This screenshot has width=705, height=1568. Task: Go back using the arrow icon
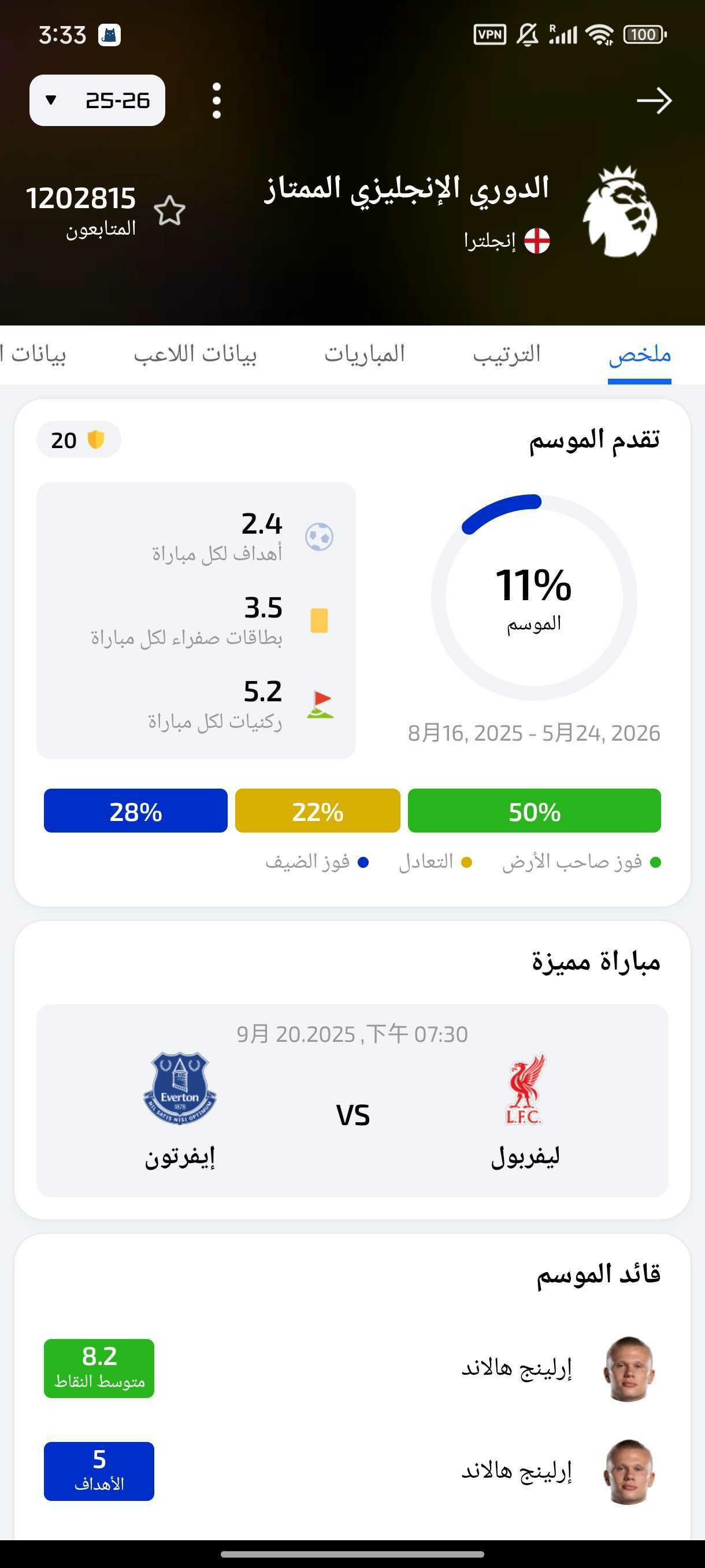point(655,101)
